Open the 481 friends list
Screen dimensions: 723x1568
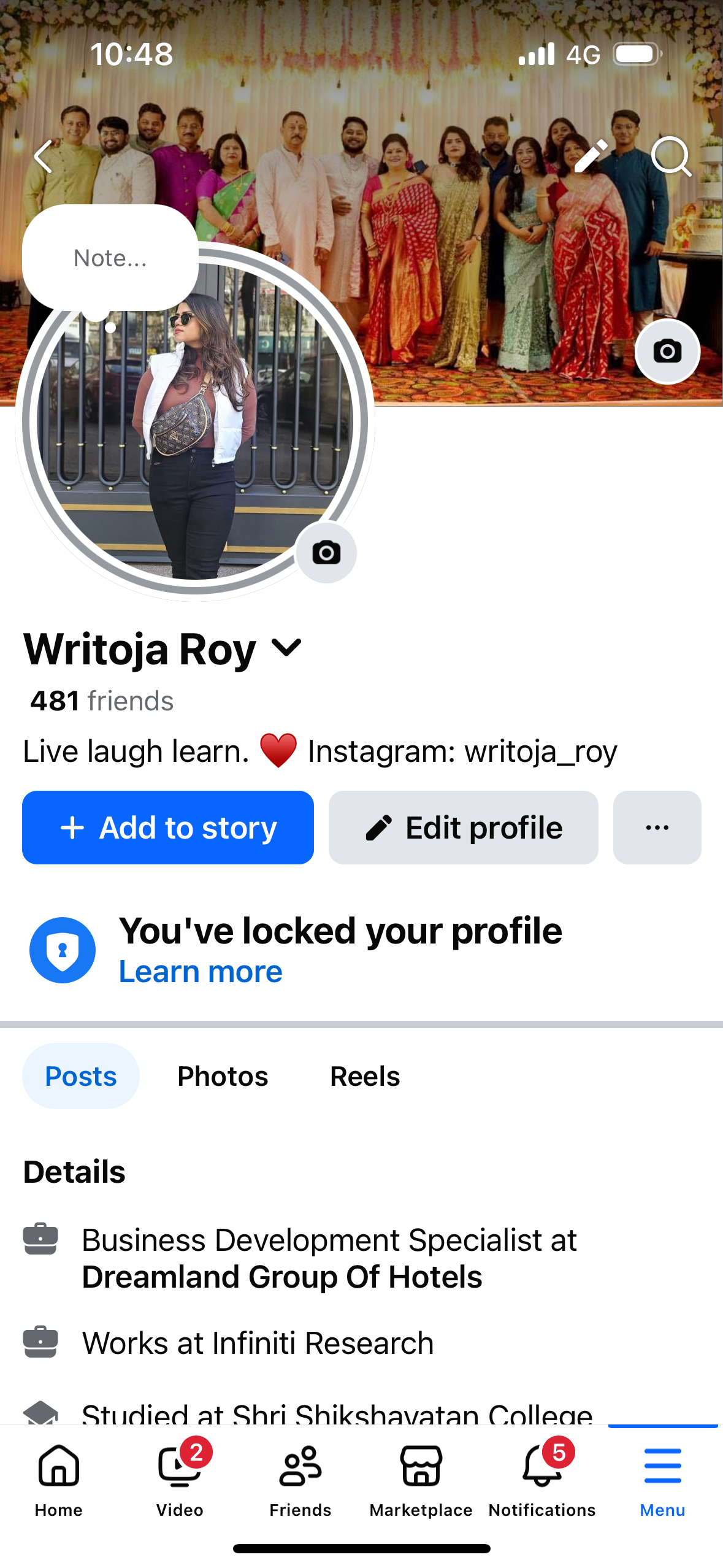click(x=102, y=701)
